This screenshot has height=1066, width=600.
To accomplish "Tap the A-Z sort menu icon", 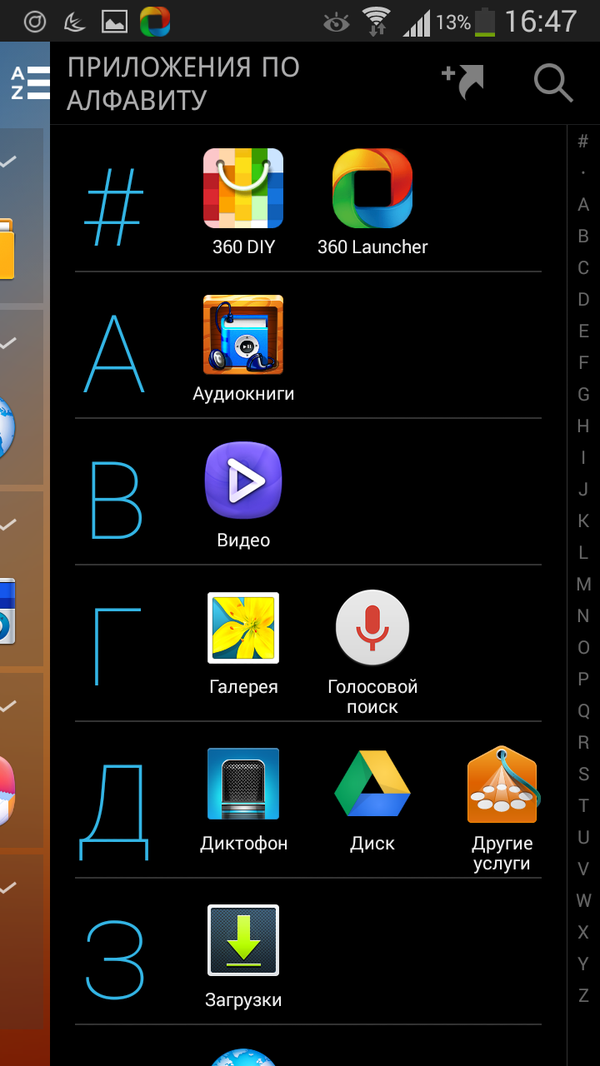I will [29, 83].
